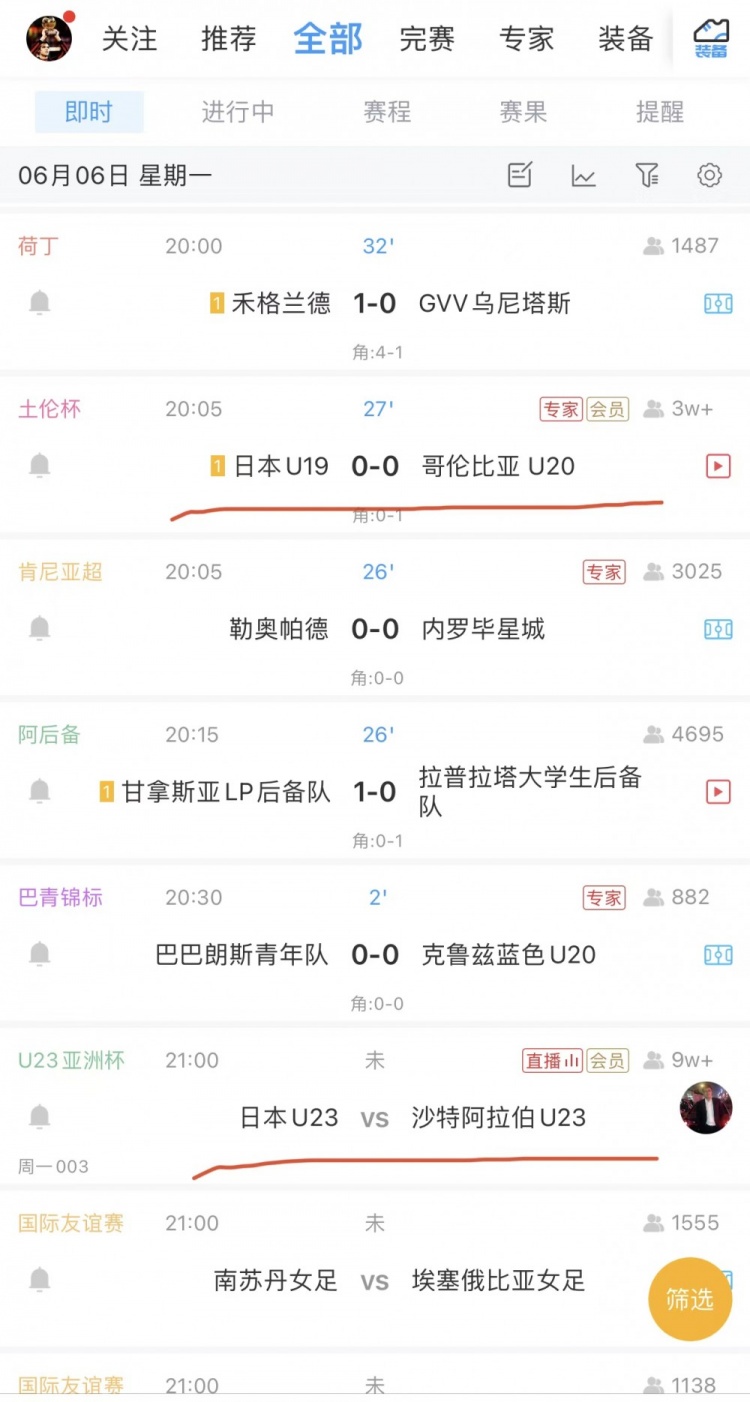The height and width of the screenshot is (1402, 750).
Task: Switch to the 专家 tab
Action: click(x=527, y=40)
